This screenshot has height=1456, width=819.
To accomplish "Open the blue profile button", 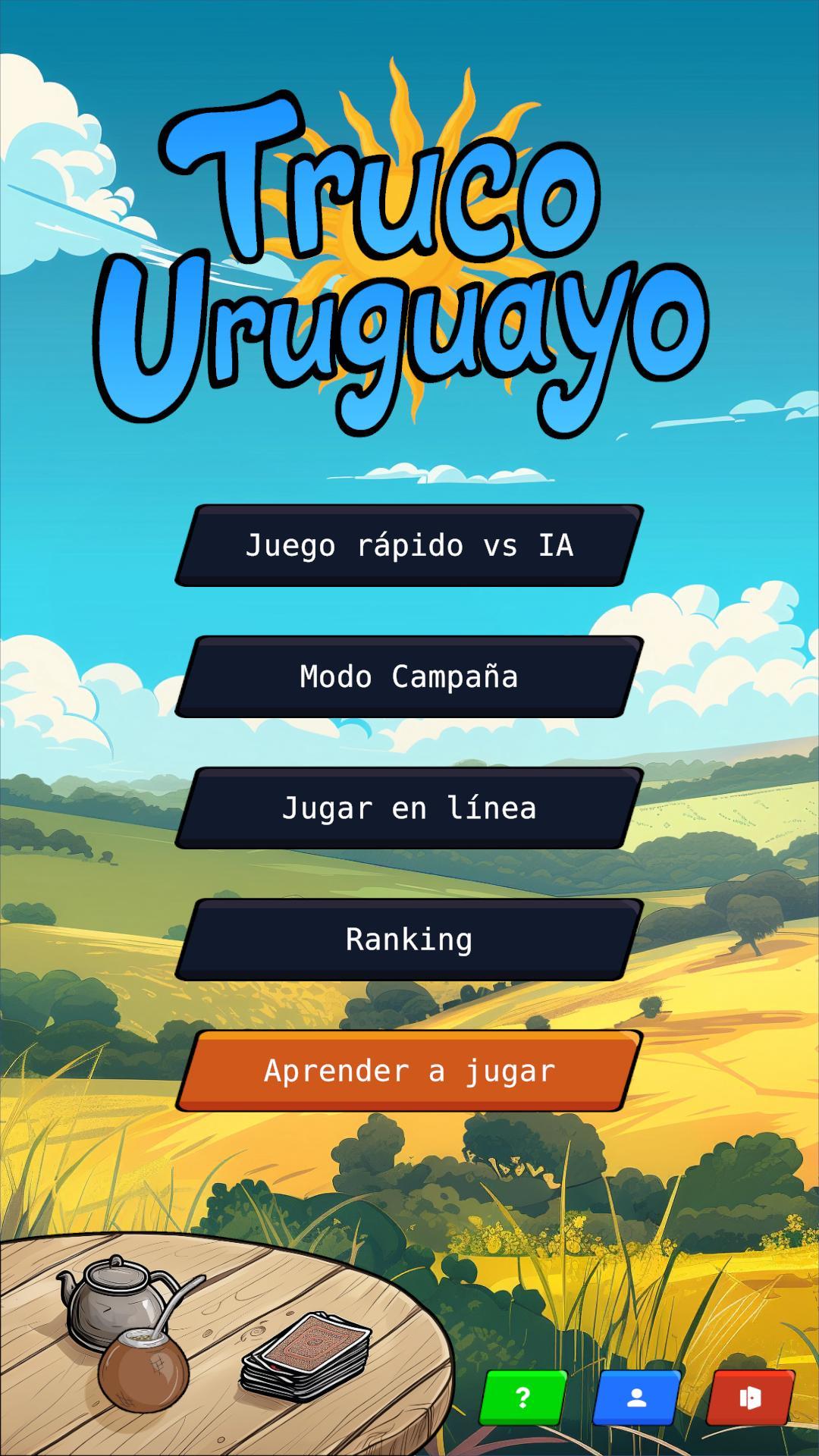I will pos(636,1397).
